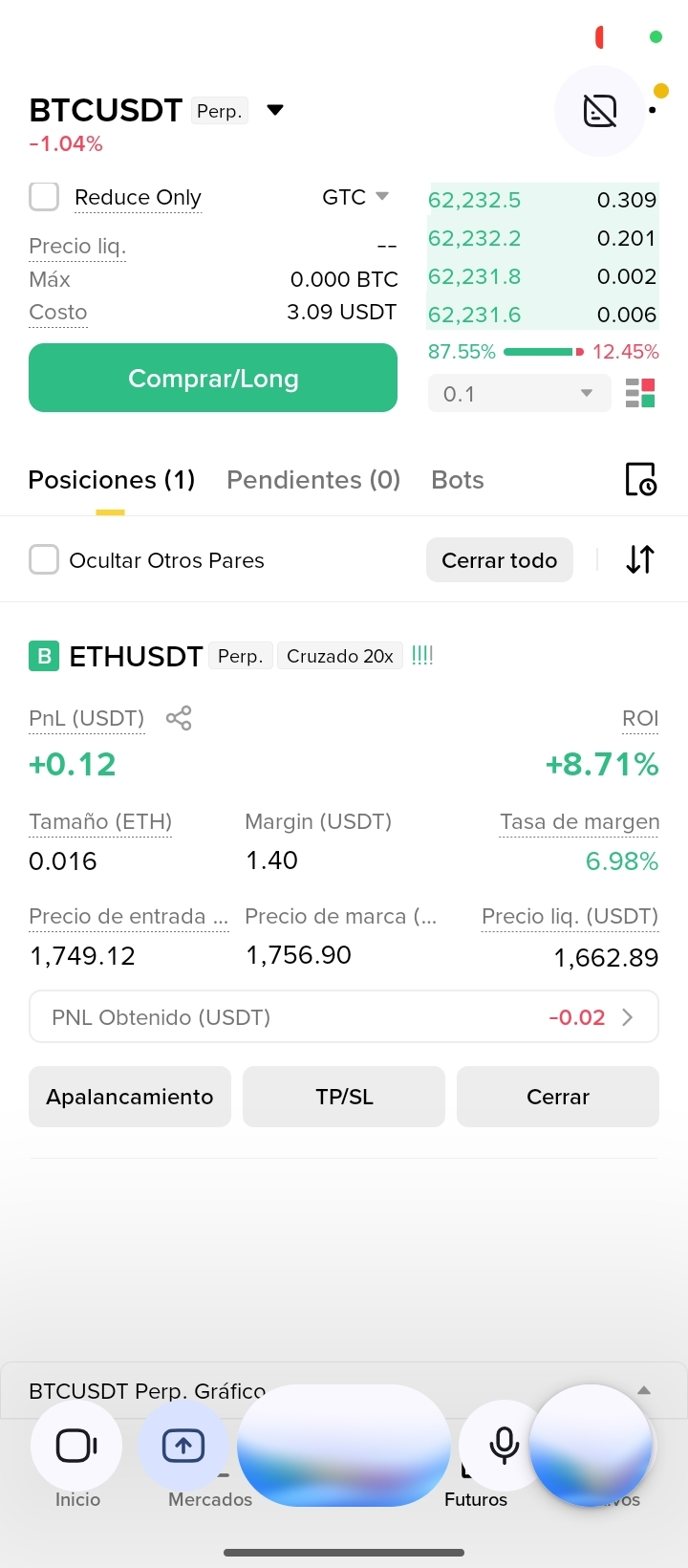Image resolution: width=688 pixels, height=1568 pixels.
Task: Expand the BTCUSDT Perp. Gráfico panel
Action: click(x=644, y=1390)
